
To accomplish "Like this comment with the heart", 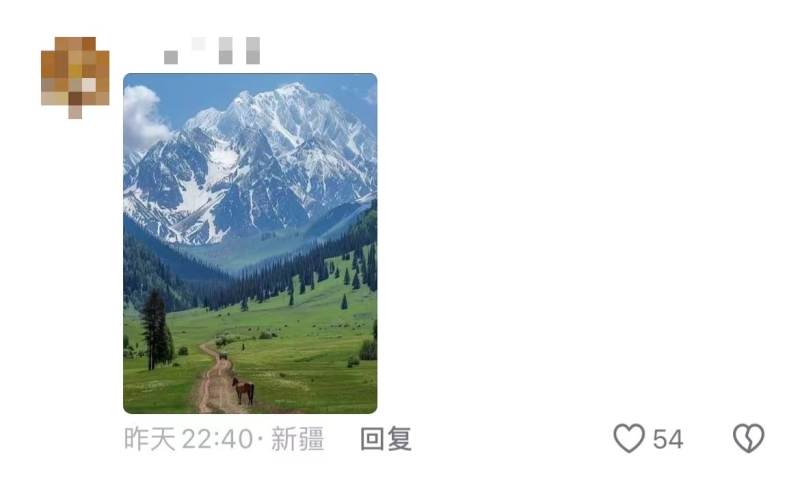I will pyautogui.click(x=629, y=438).
